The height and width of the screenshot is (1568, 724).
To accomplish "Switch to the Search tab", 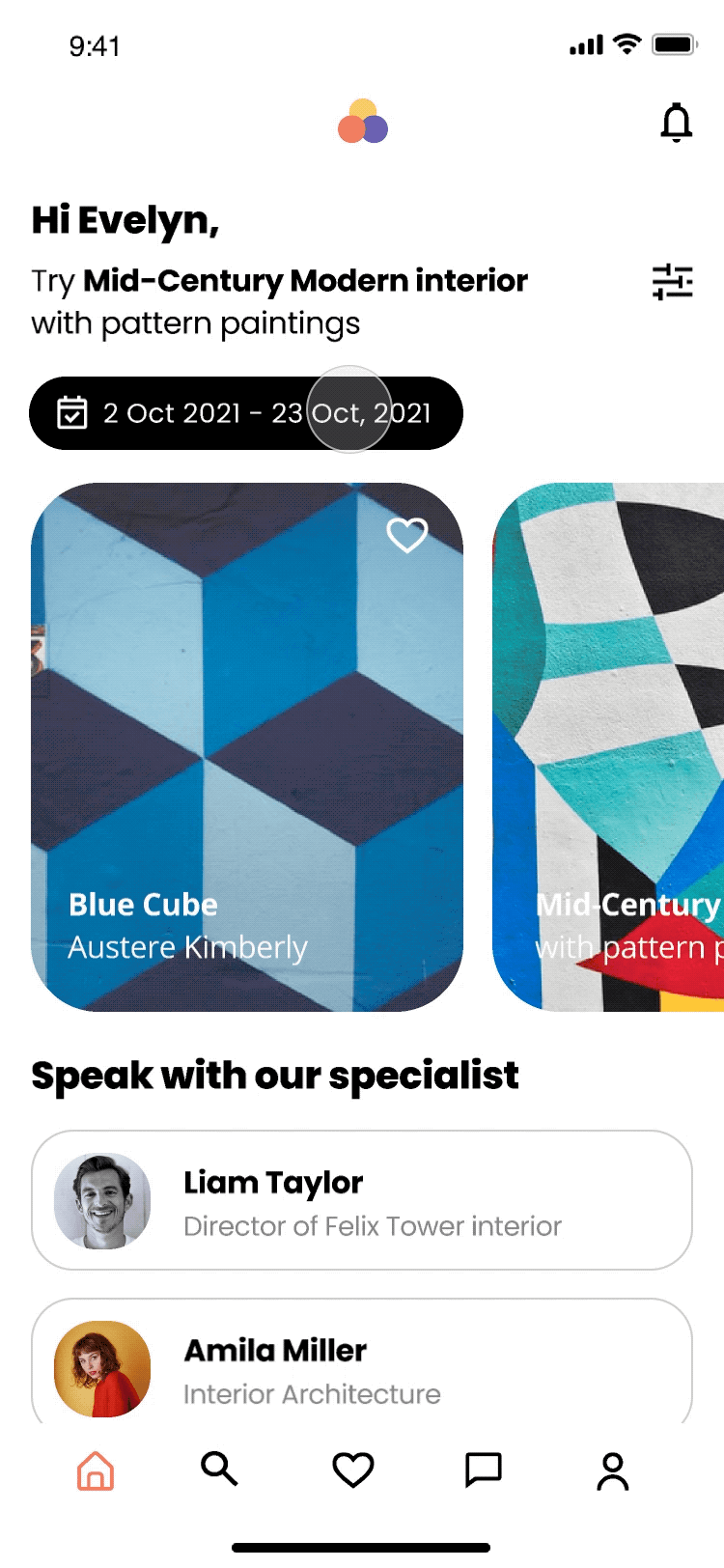I will pos(219,1470).
